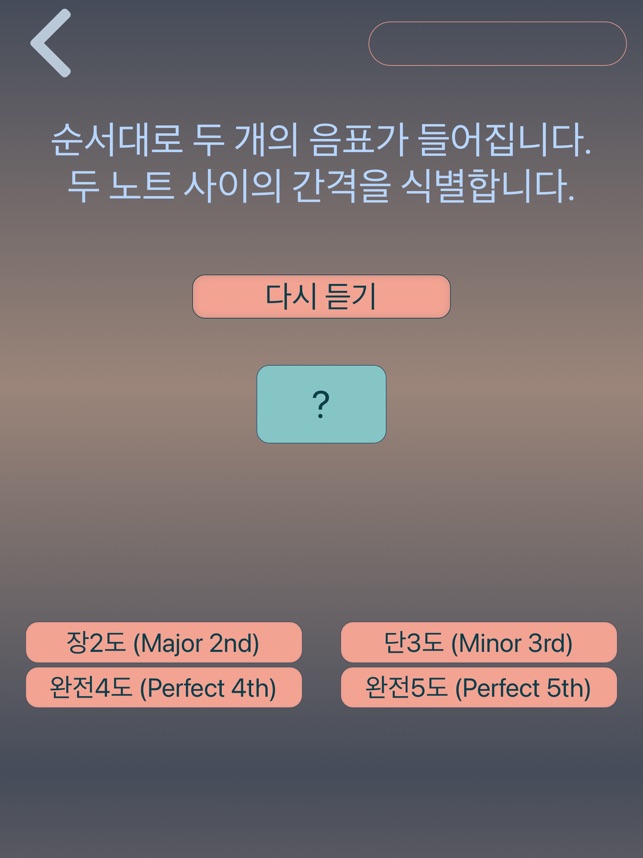Pick 완전4도 (Perfect 4th) answer
This screenshot has width=643, height=858.
click(x=163, y=688)
